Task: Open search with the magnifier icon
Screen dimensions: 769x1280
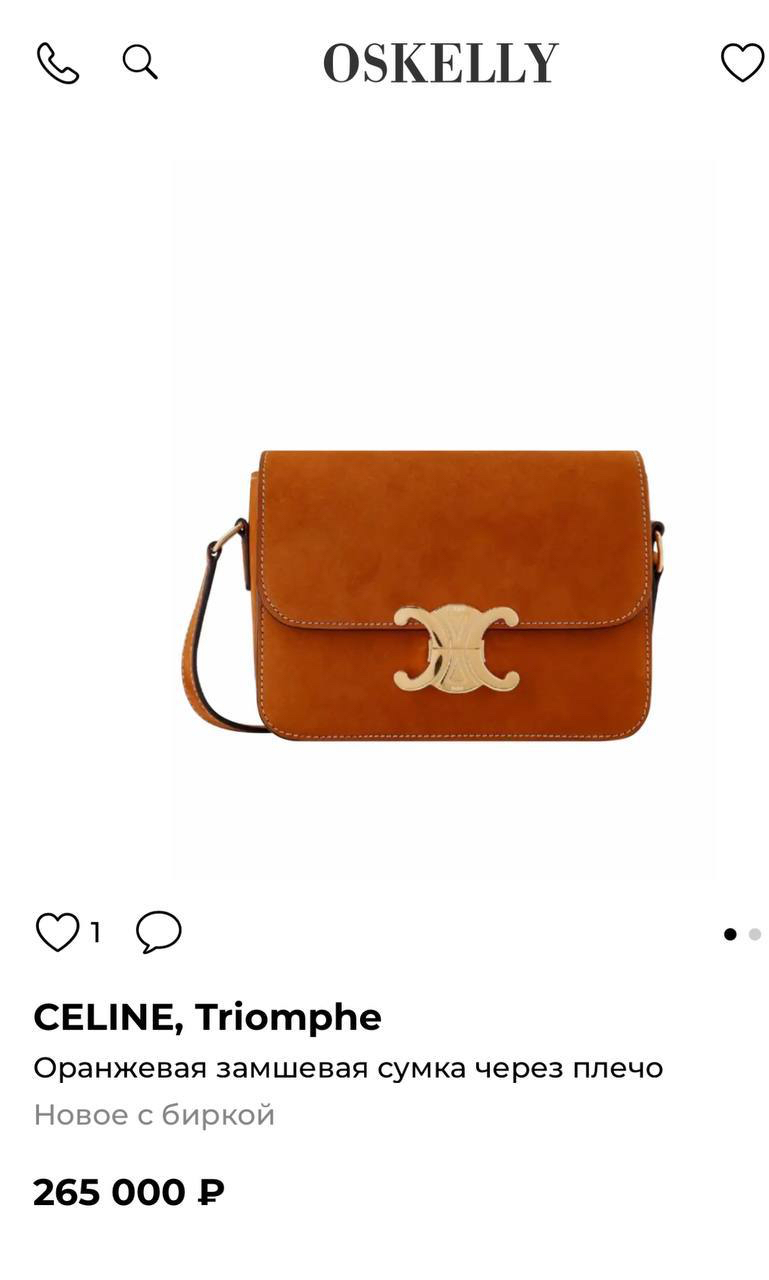Action: [139, 60]
